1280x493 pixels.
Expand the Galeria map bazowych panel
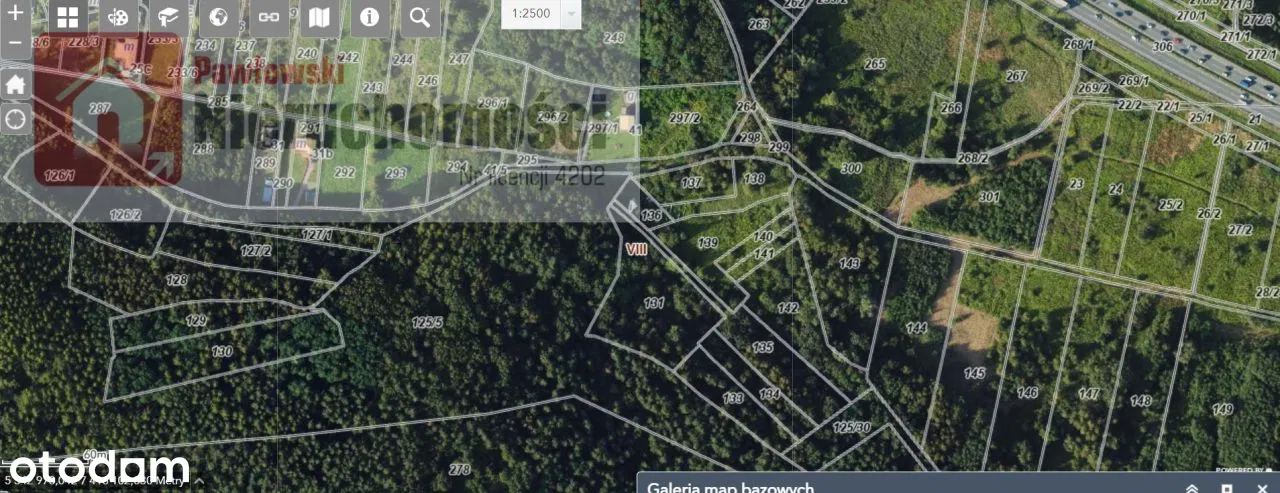[1192, 487]
